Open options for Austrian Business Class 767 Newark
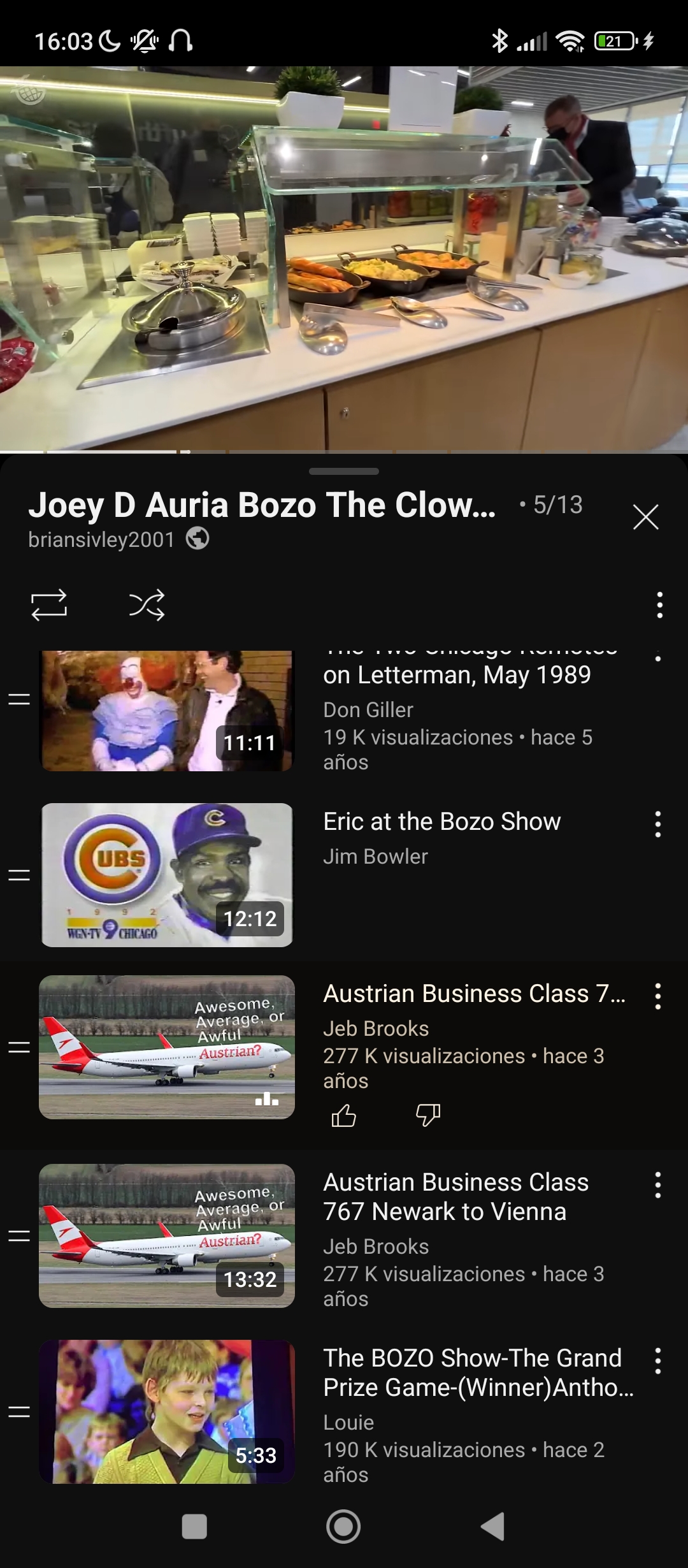 point(657,1185)
